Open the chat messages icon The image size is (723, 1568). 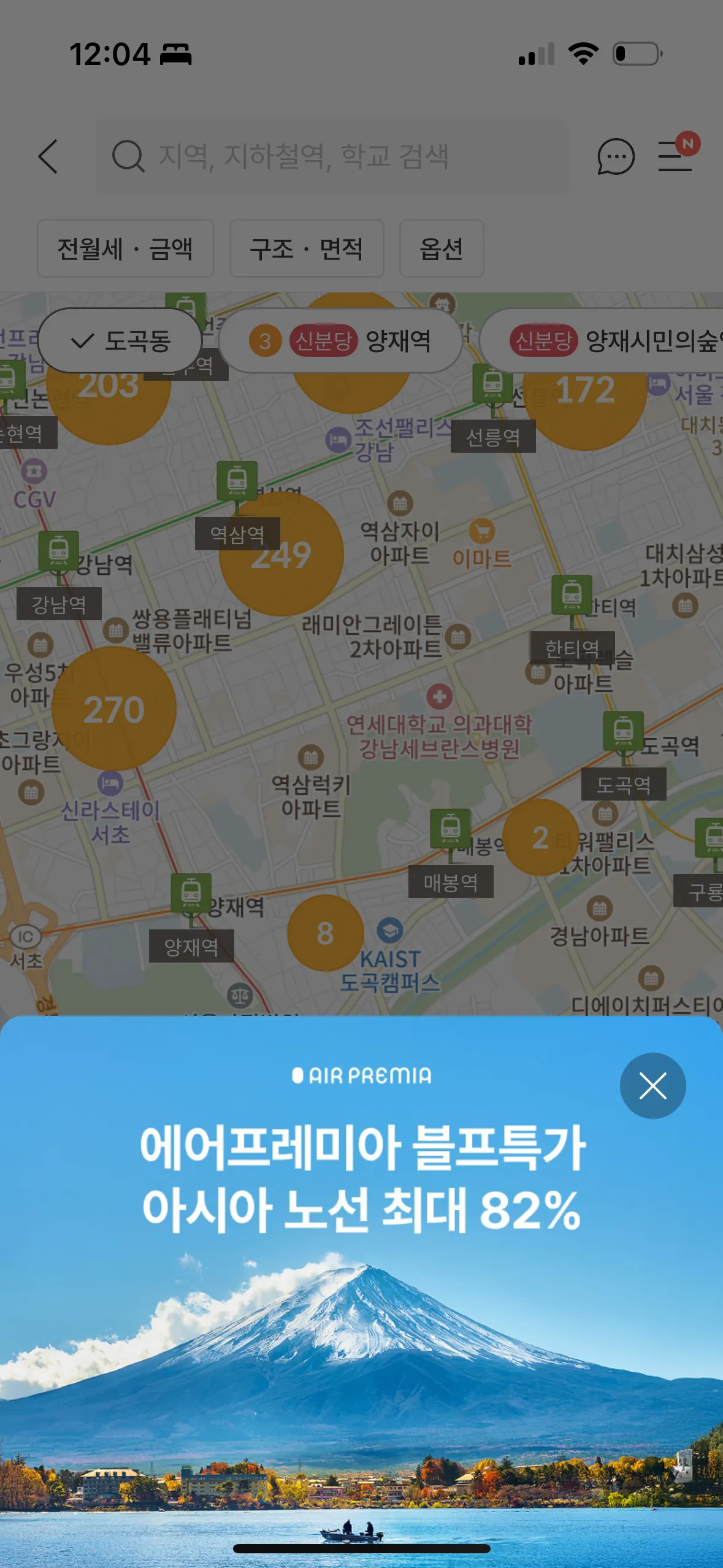coord(615,156)
